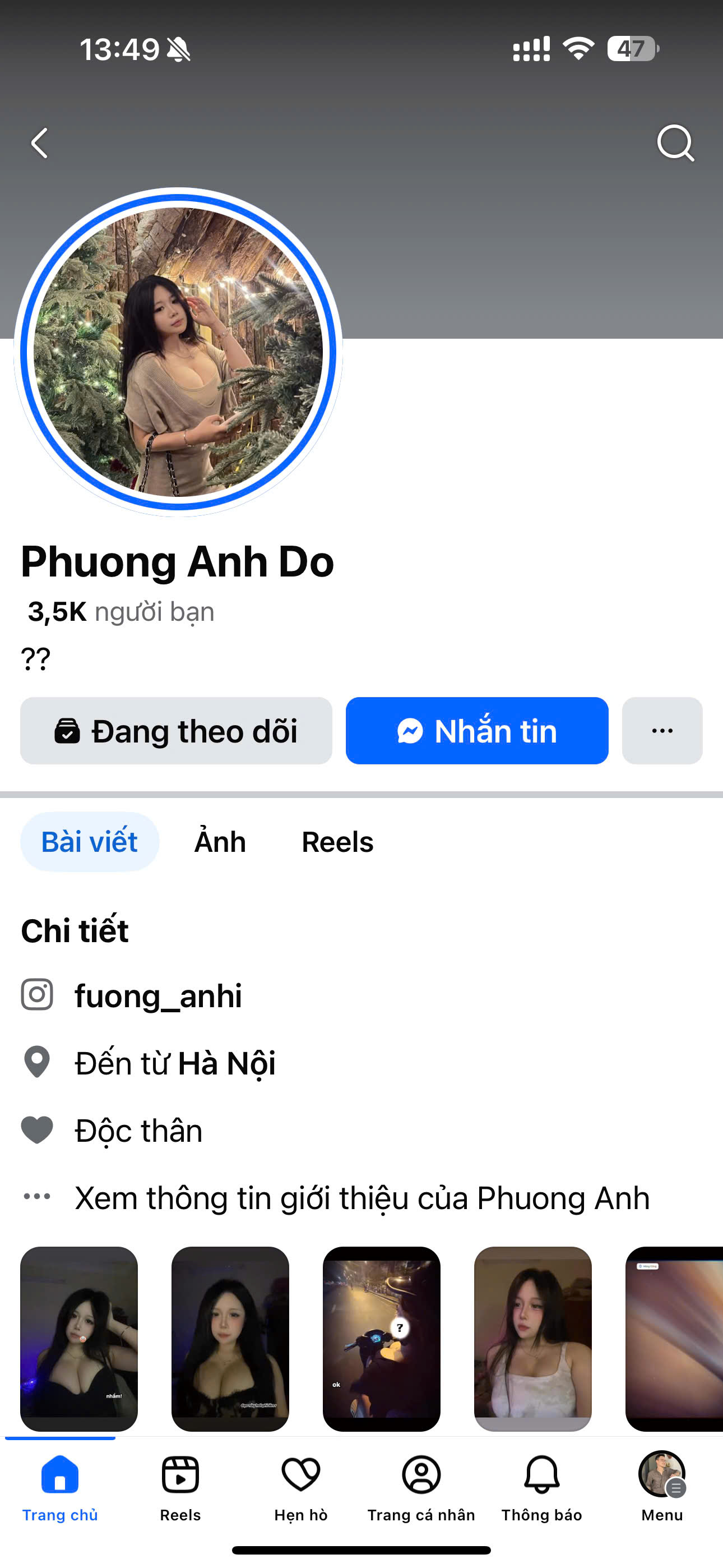Open the motorbike night reel thumbnail
Screen dimensions: 723x1568
pyautogui.click(x=381, y=1338)
